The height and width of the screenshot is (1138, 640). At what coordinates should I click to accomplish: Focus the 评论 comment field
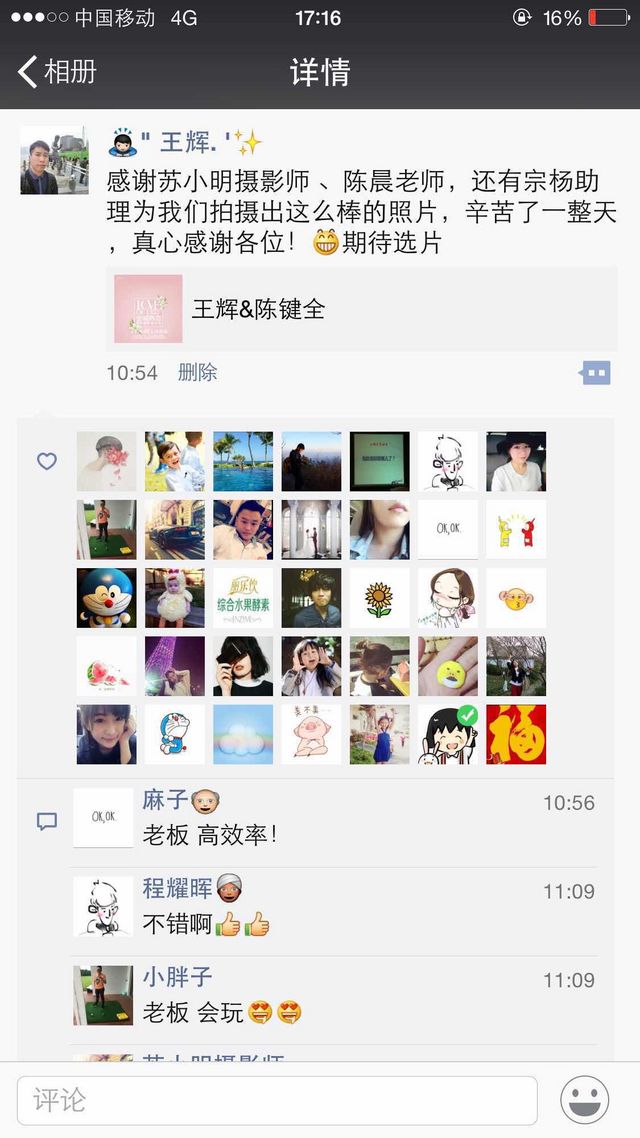[277, 1101]
